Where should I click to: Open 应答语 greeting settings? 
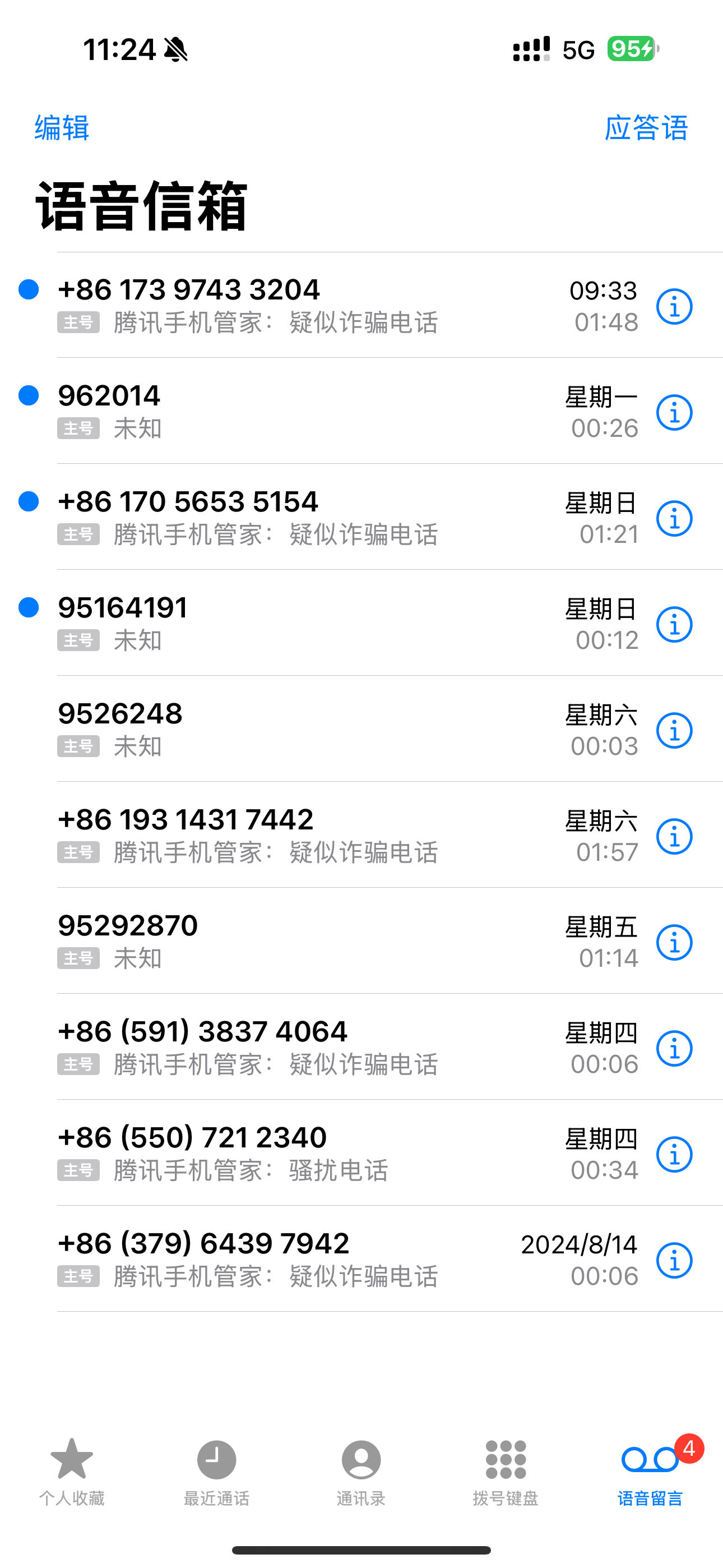coord(646,128)
